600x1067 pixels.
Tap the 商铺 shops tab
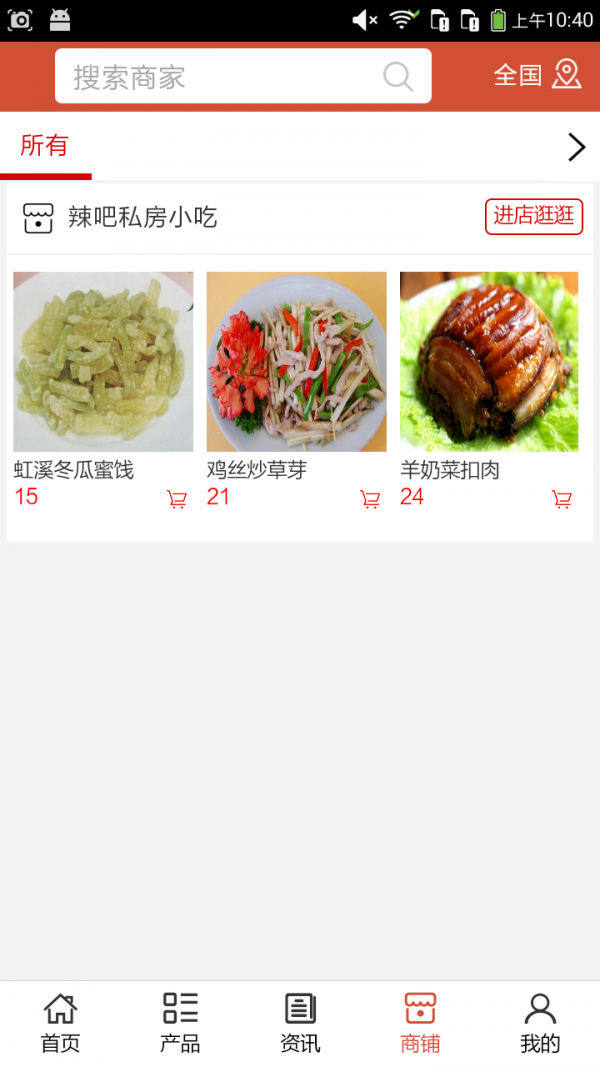[x=420, y=1023]
